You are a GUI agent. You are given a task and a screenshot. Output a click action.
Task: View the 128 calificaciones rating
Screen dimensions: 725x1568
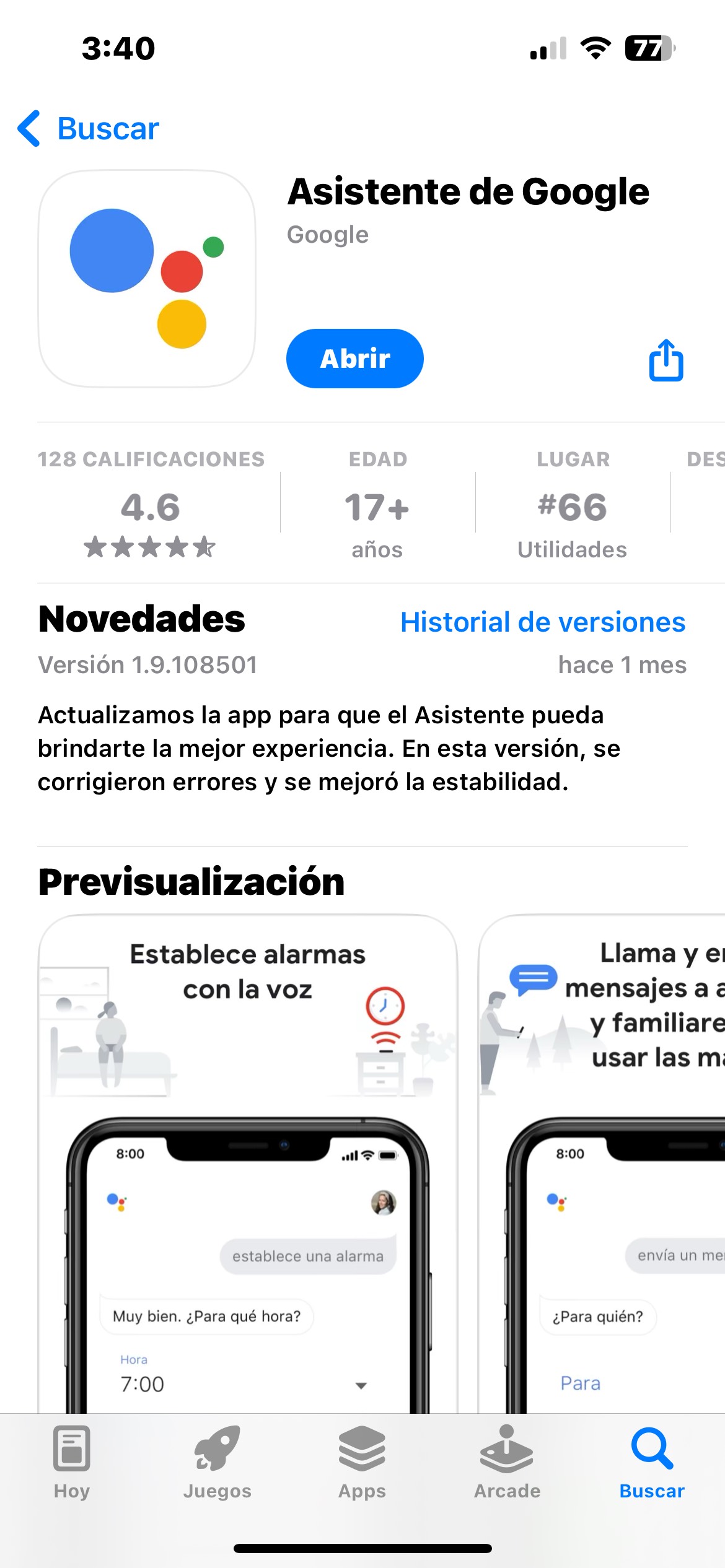(x=151, y=507)
